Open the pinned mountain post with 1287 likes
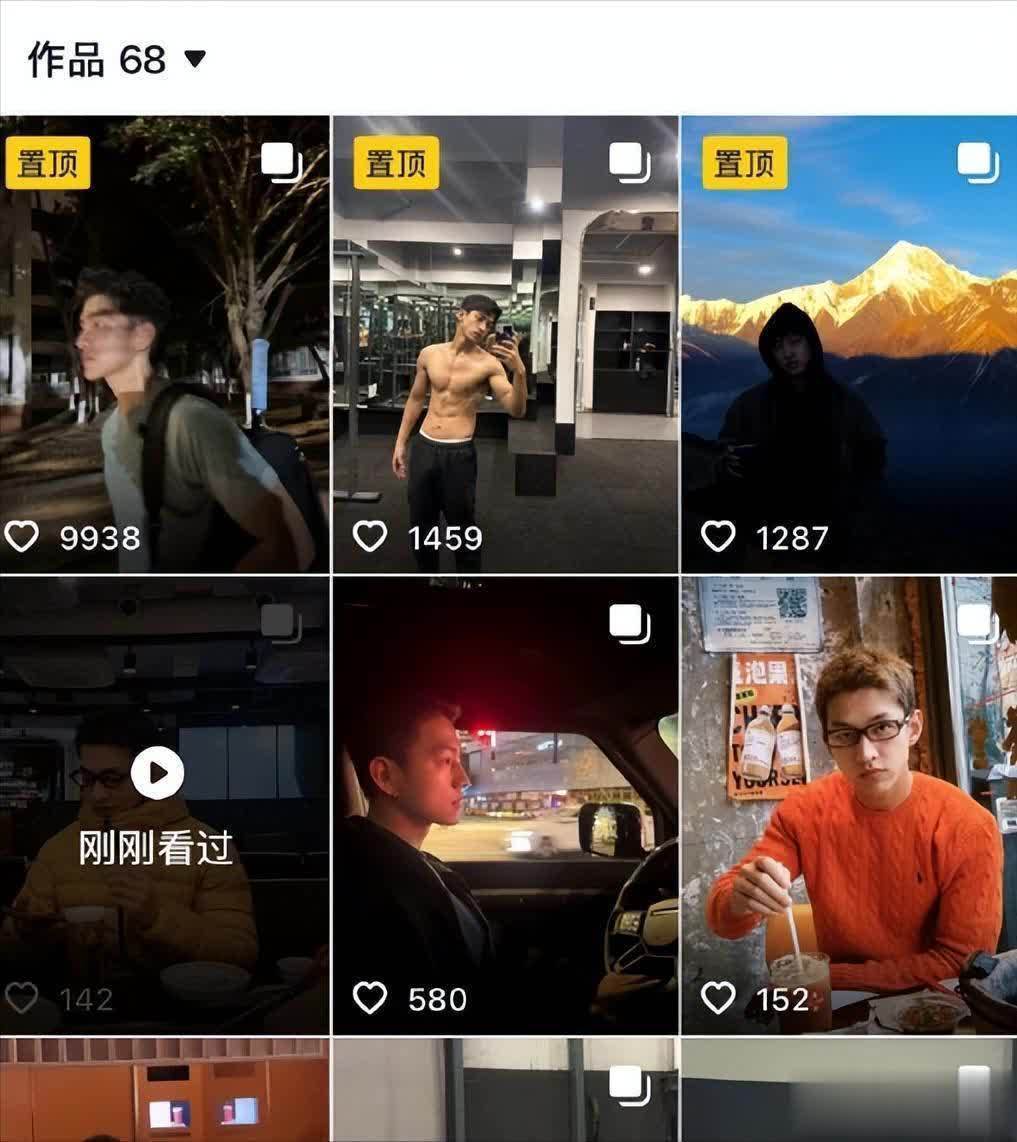 coord(848,345)
